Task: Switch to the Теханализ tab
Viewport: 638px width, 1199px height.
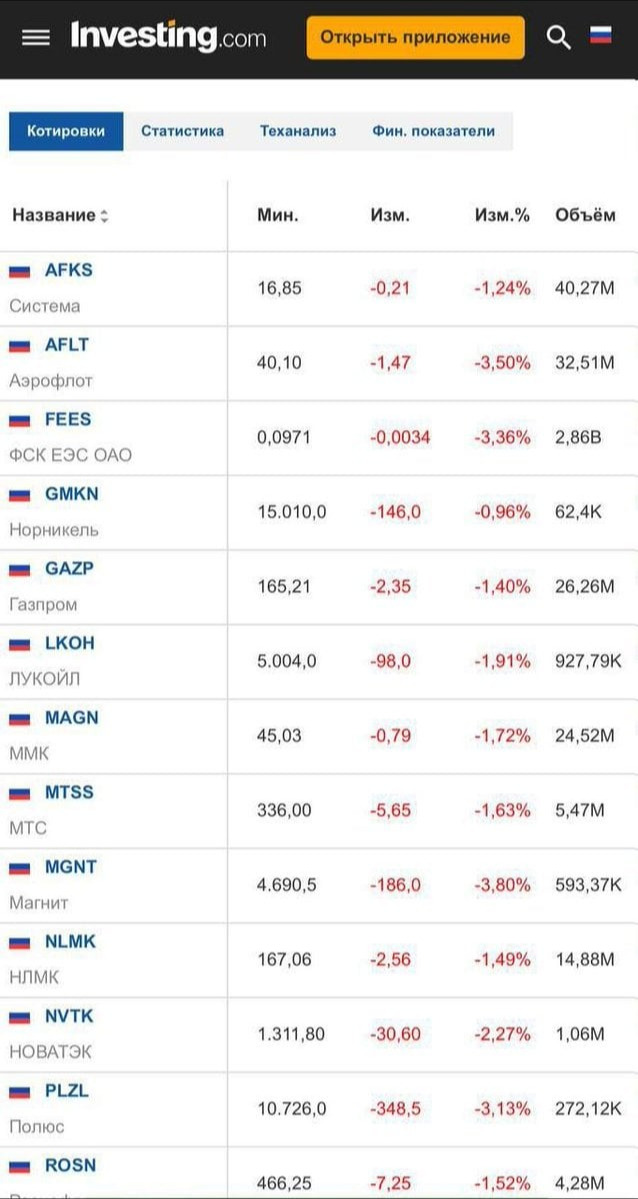Action: (298, 131)
